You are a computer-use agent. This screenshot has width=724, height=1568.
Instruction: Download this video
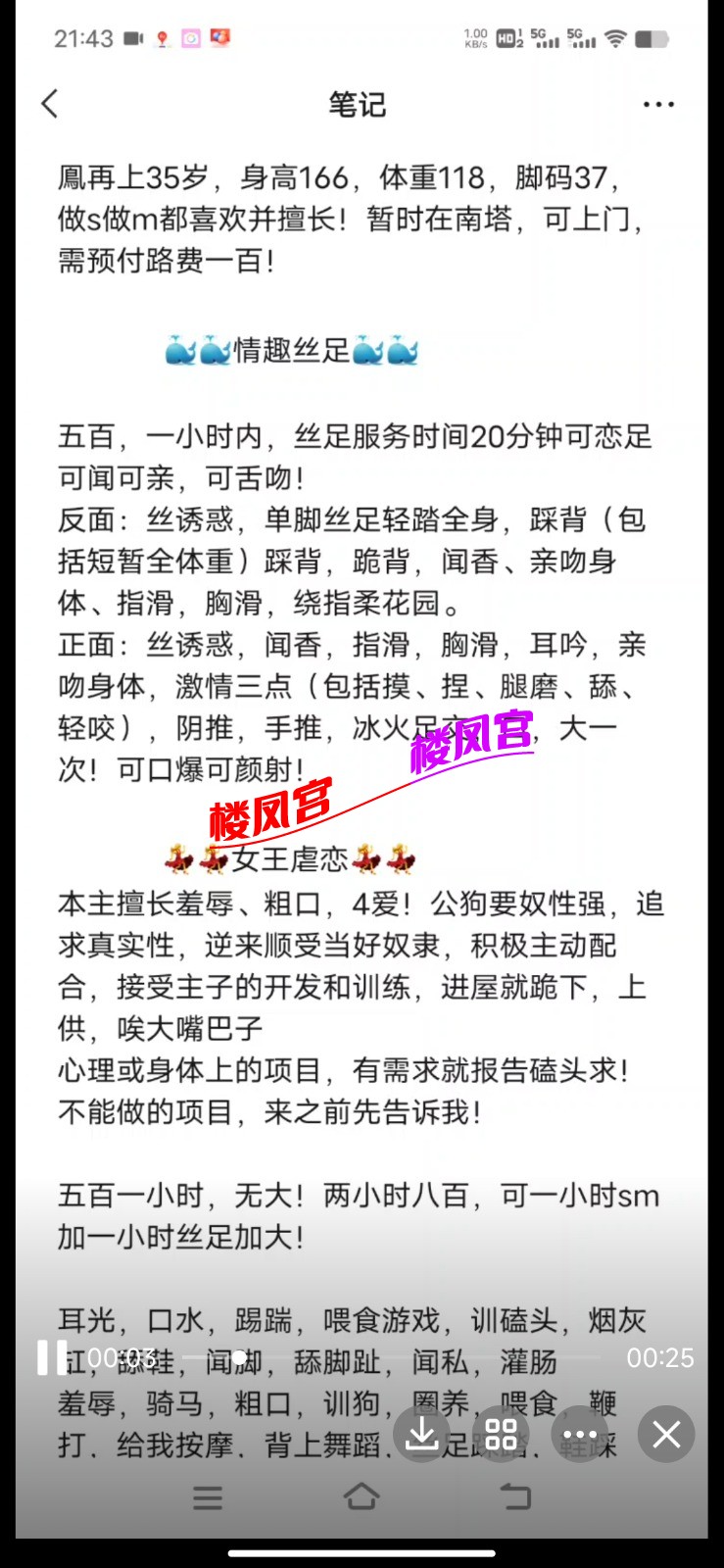(422, 1435)
